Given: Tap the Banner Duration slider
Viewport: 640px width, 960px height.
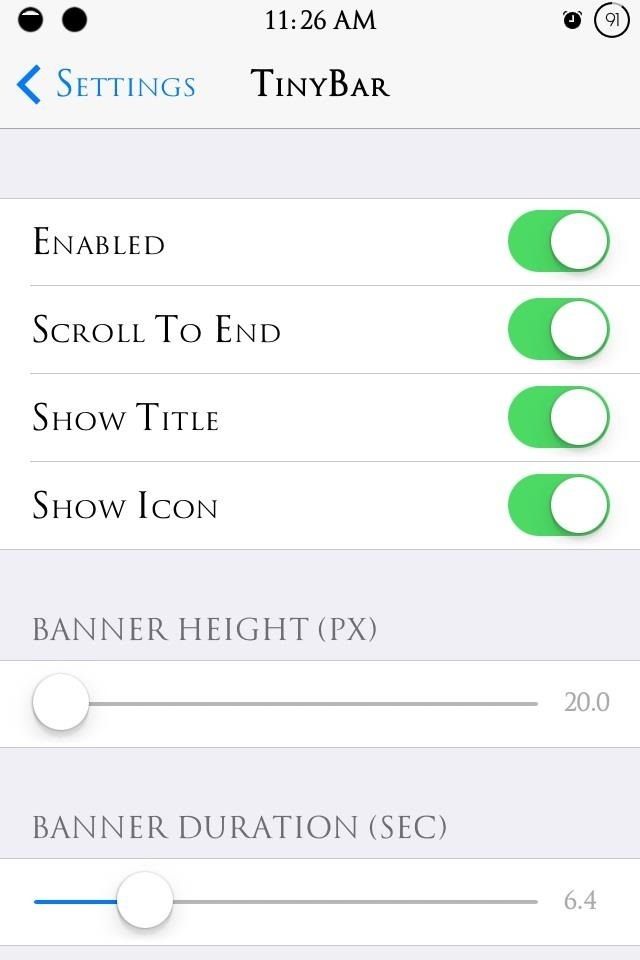Looking at the screenshot, I should [145, 901].
